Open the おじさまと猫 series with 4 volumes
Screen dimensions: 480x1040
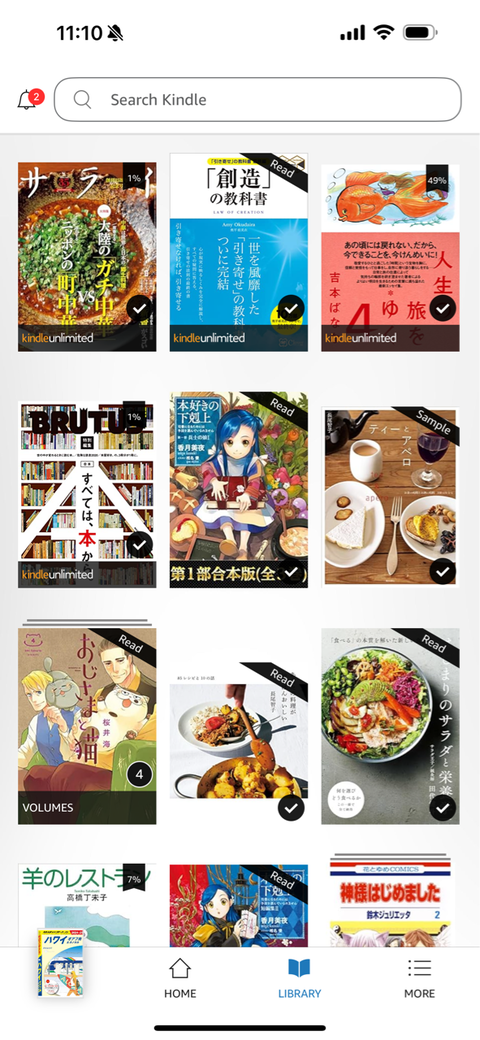(x=87, y=723)
